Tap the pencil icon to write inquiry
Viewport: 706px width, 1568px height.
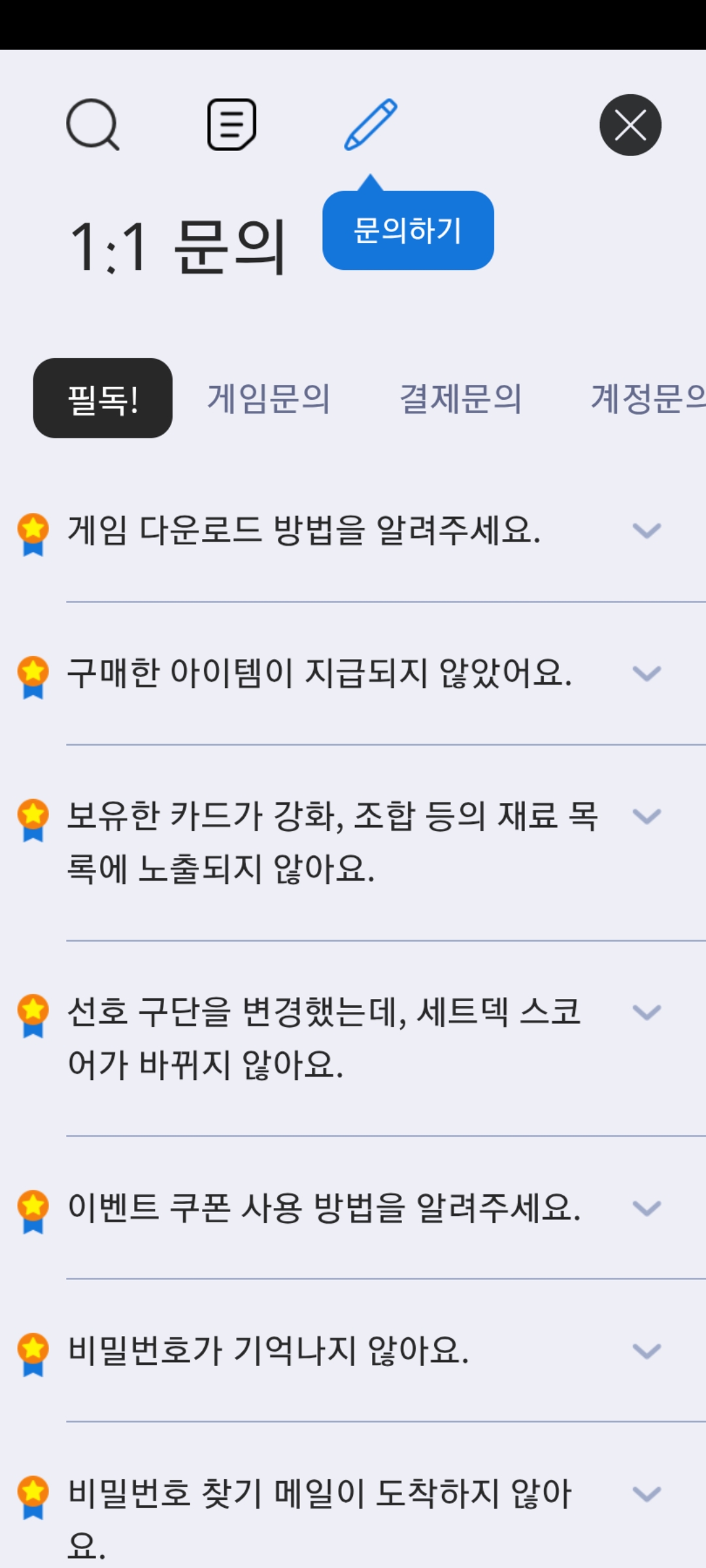tap(371, 124)
